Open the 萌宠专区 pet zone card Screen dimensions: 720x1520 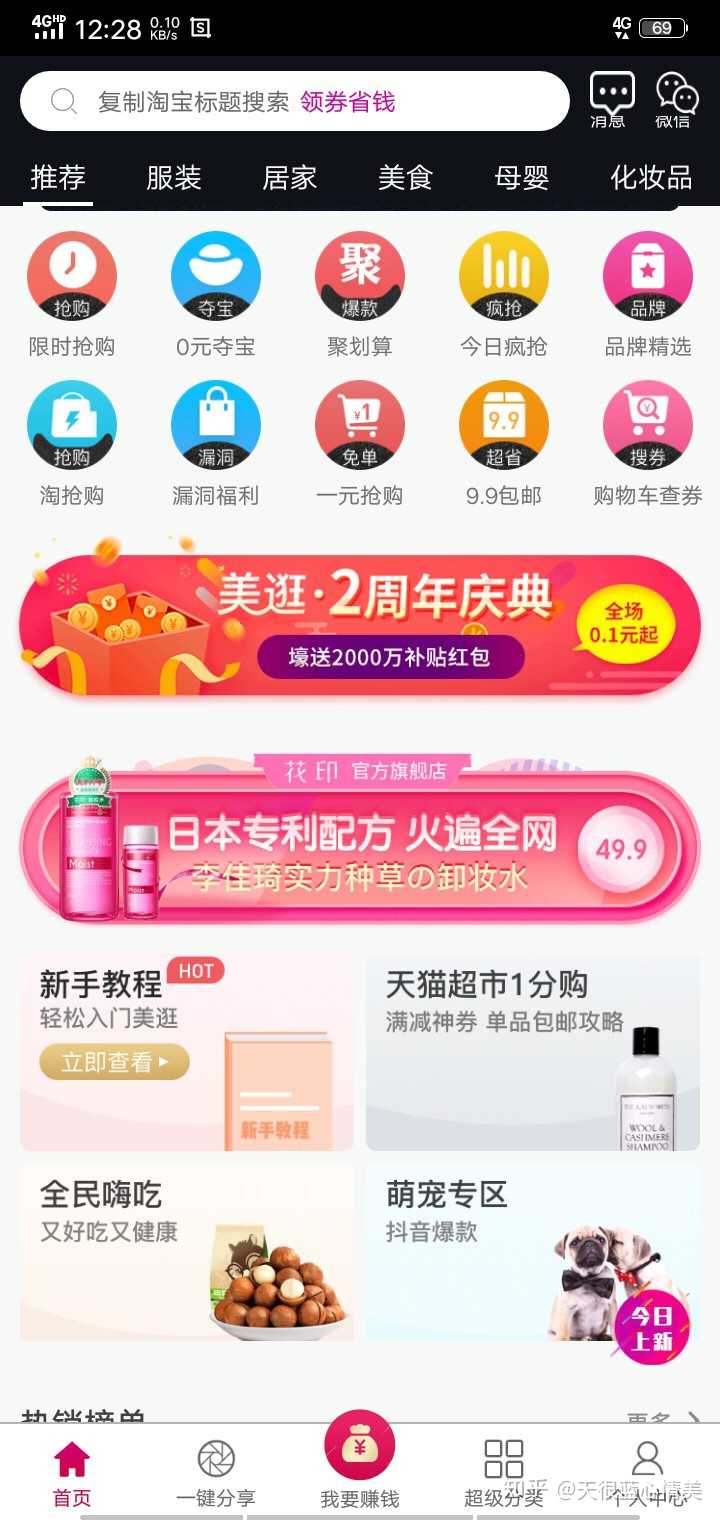tap(532, 1252)
